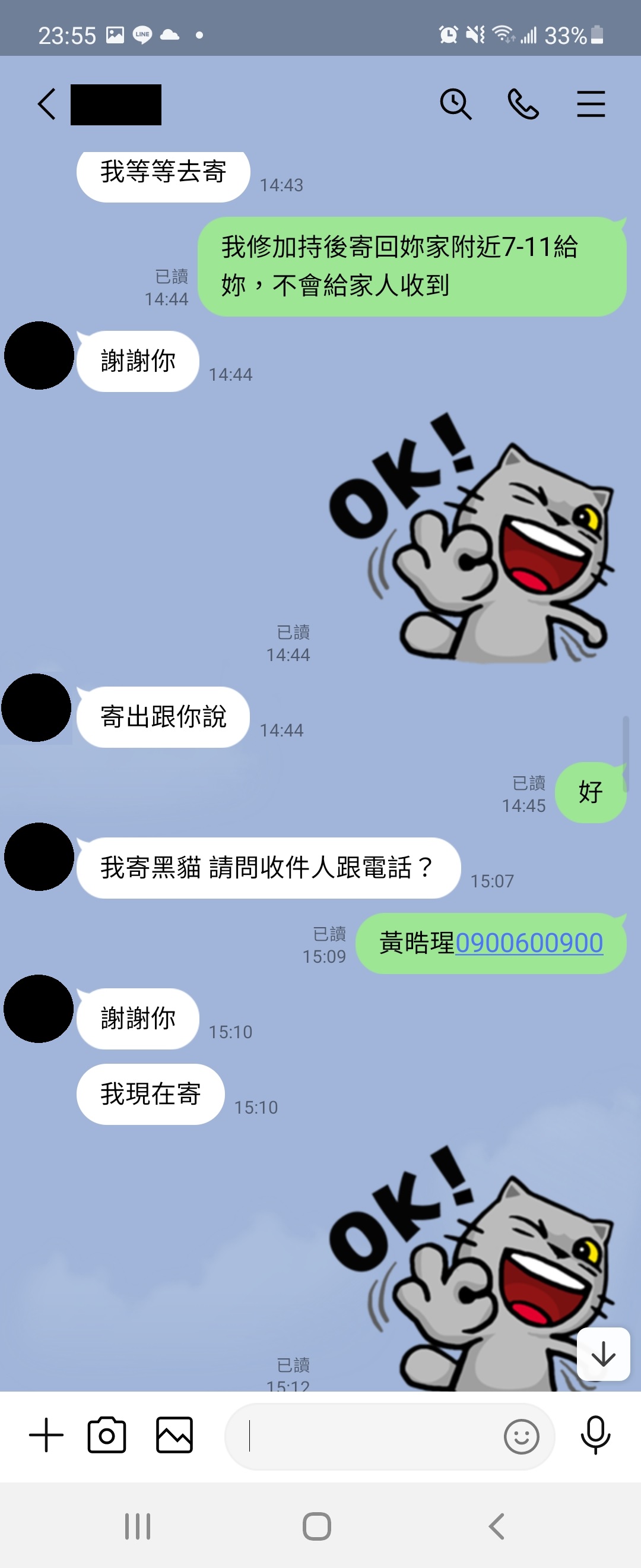Open the camera
The height and width of the screenshot is (1568, 641).
pos(107,1436)
